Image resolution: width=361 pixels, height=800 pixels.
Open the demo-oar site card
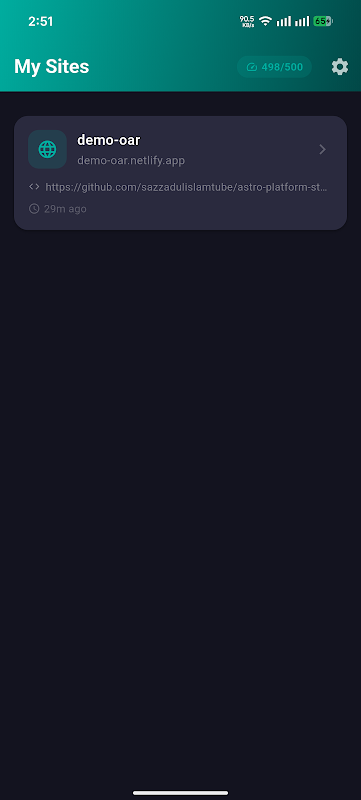180,173
